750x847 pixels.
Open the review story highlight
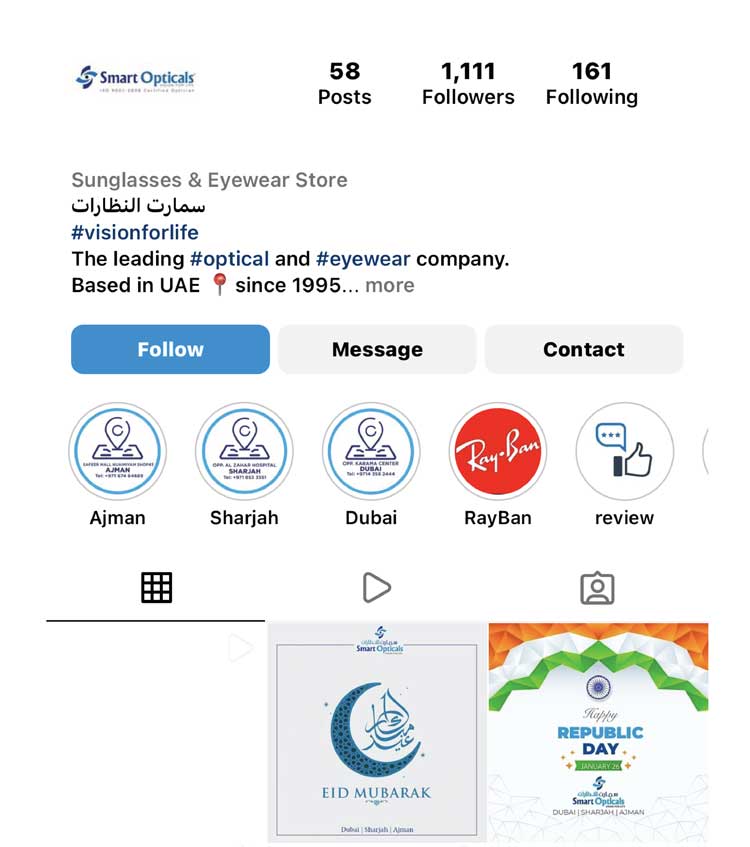tap(624, 452)
